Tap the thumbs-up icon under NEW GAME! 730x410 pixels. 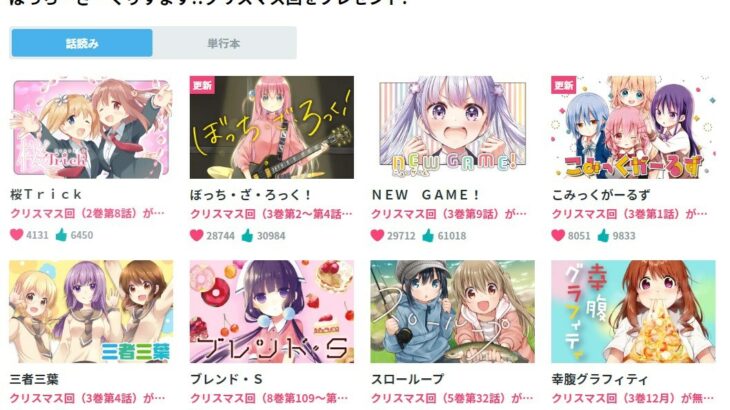pos(428,236)
